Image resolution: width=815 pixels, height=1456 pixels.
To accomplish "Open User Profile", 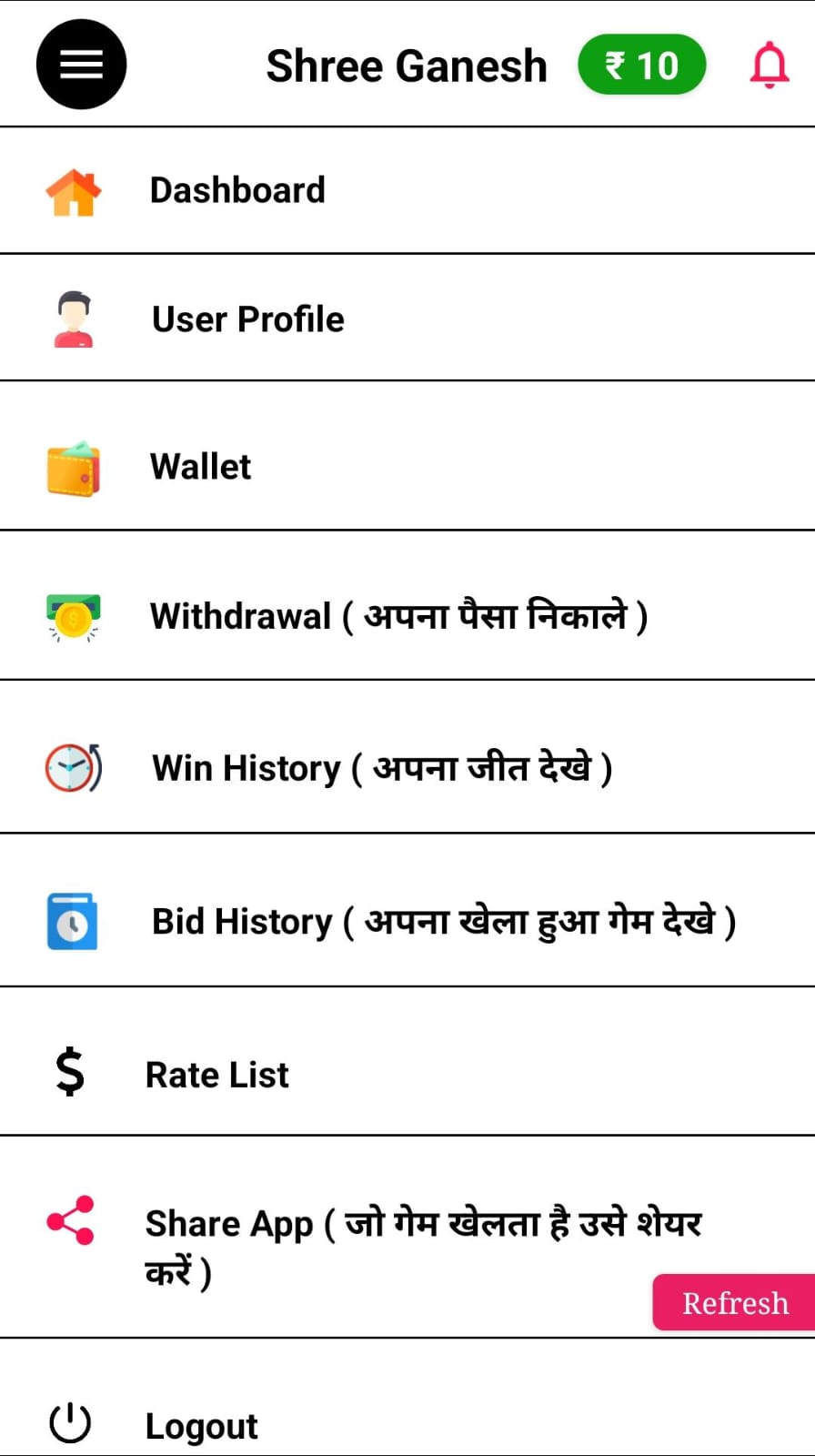I will [247, 319].
